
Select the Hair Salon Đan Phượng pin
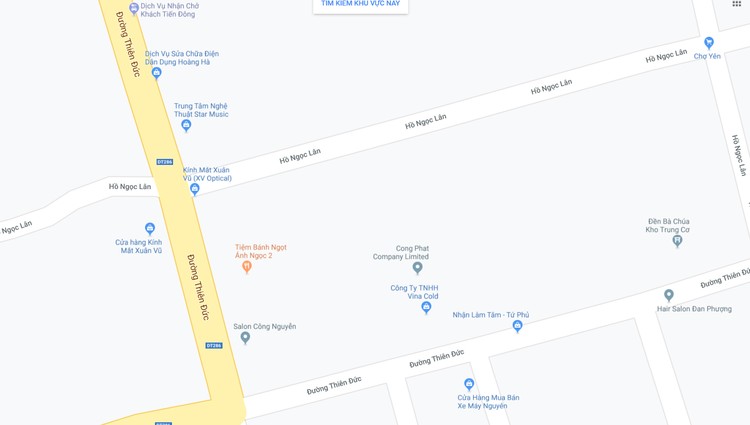669,295
